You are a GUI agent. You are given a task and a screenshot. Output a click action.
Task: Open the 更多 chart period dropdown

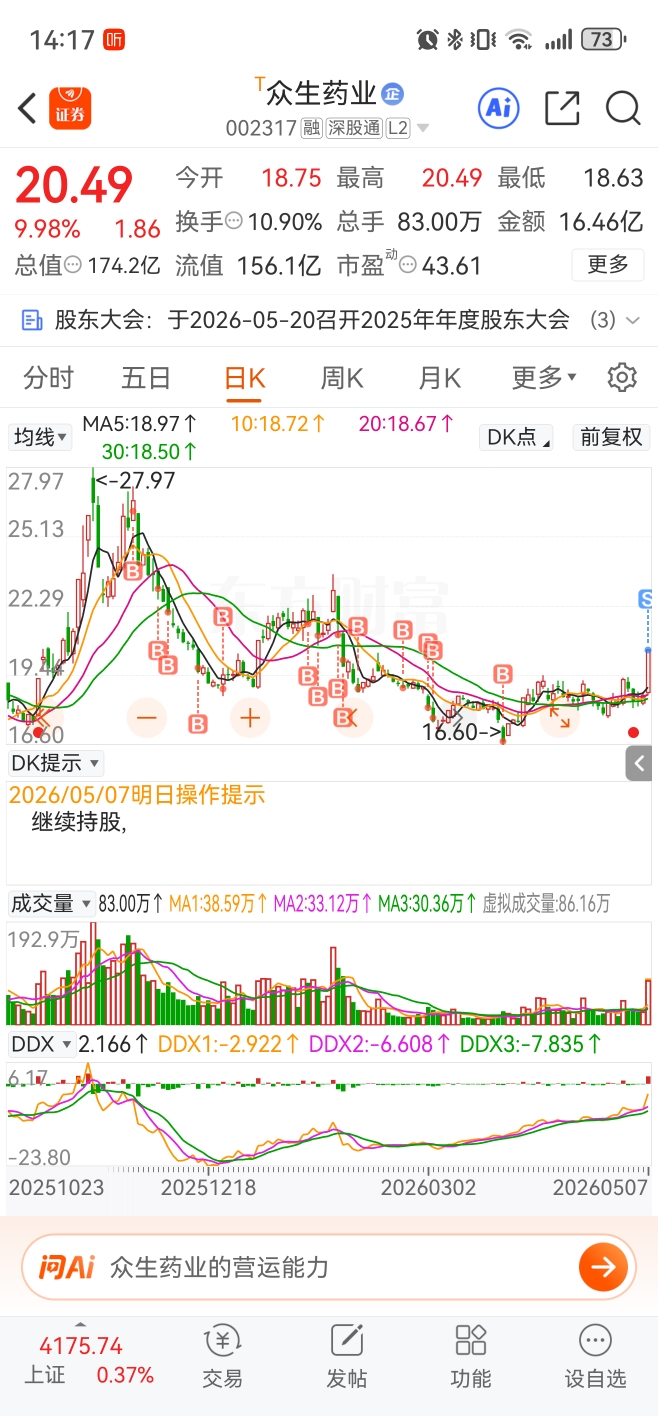pos(544,378)
